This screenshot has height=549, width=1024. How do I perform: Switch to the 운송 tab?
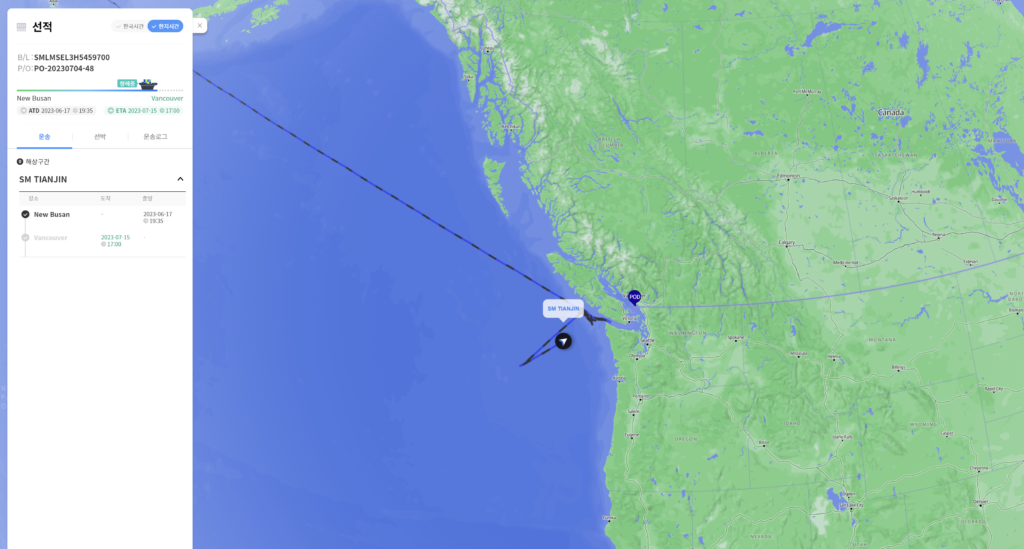44,136
